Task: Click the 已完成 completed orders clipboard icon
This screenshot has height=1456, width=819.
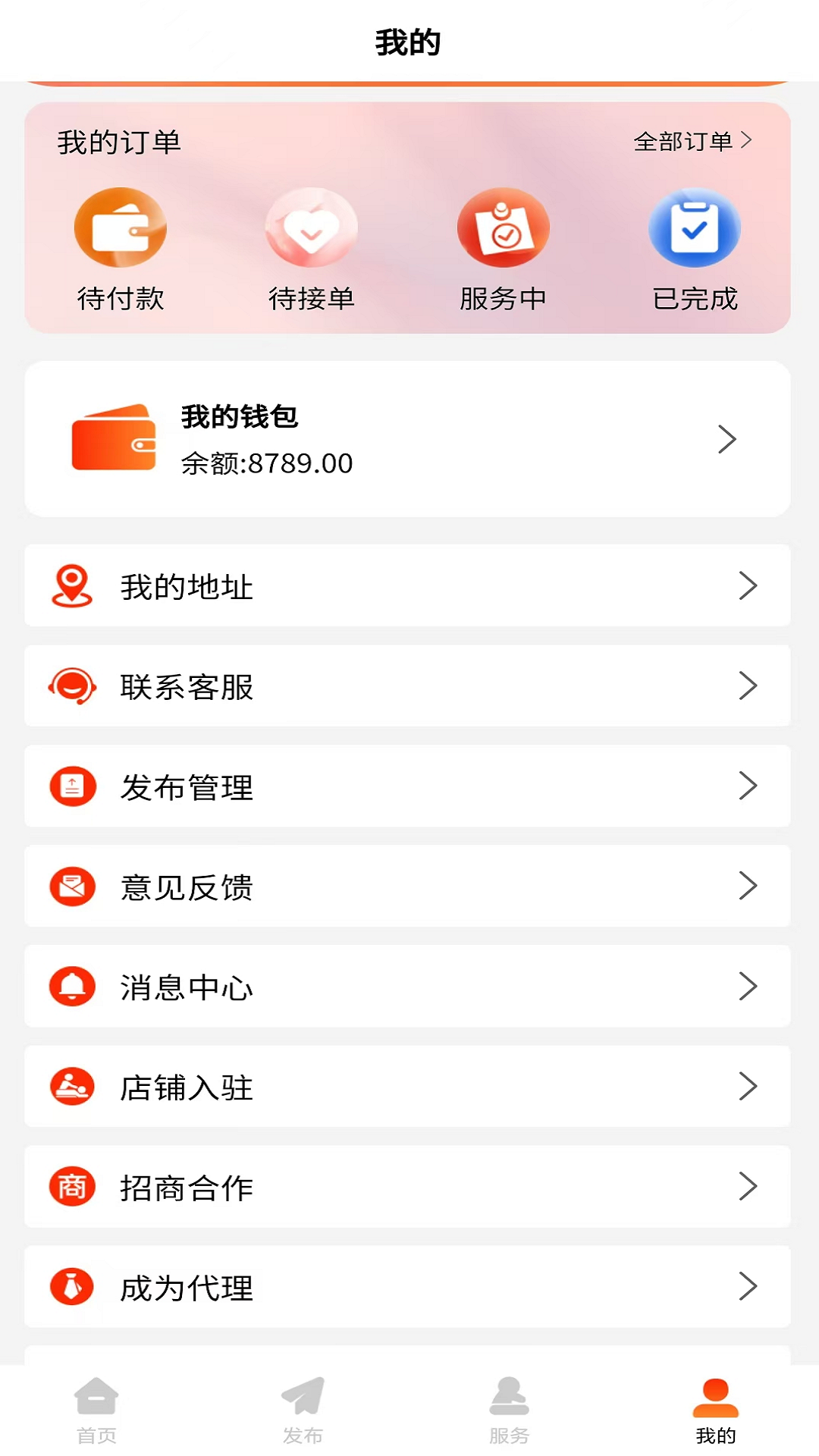Action: pos(694,227)
